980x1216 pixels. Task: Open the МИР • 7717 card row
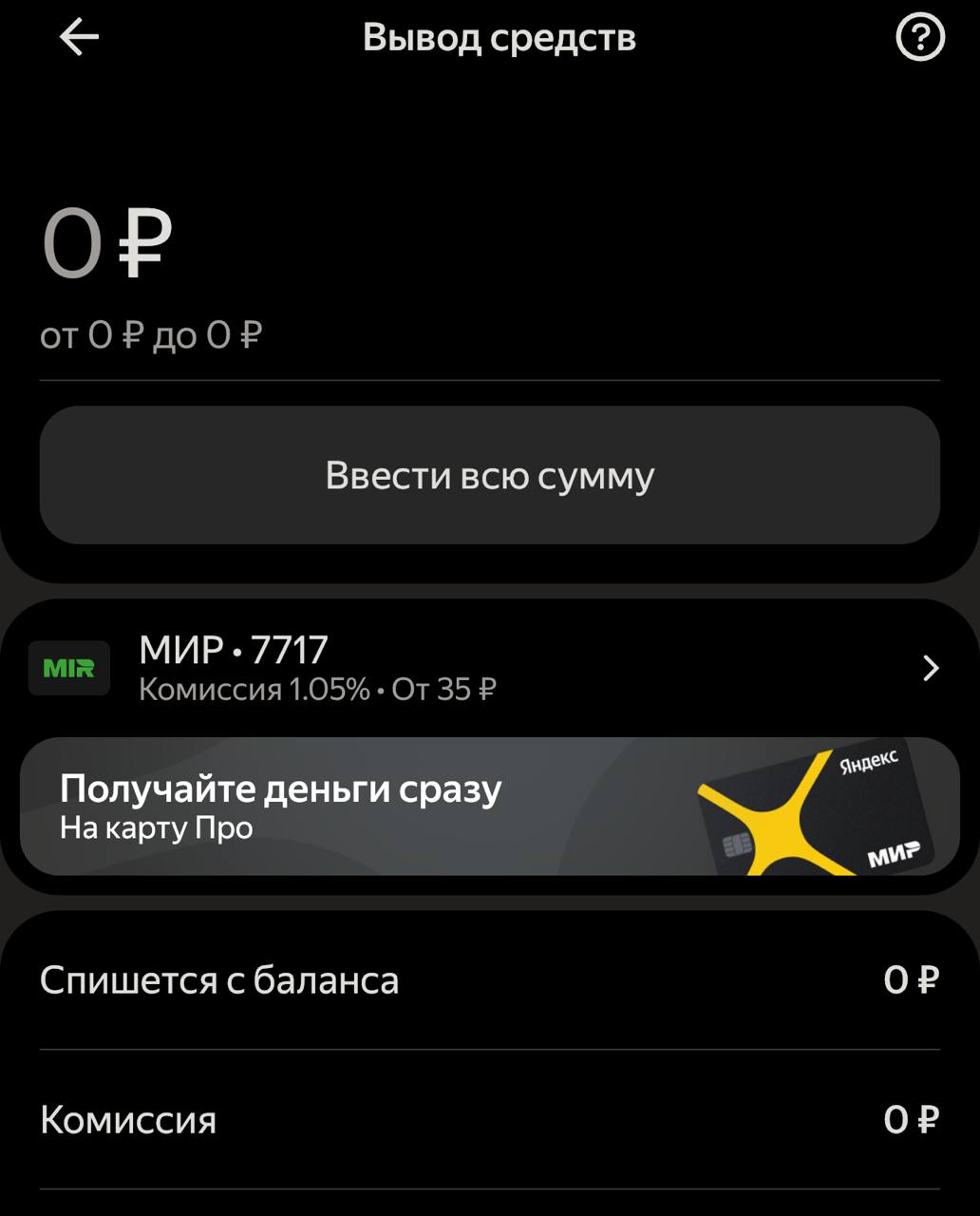490,669
